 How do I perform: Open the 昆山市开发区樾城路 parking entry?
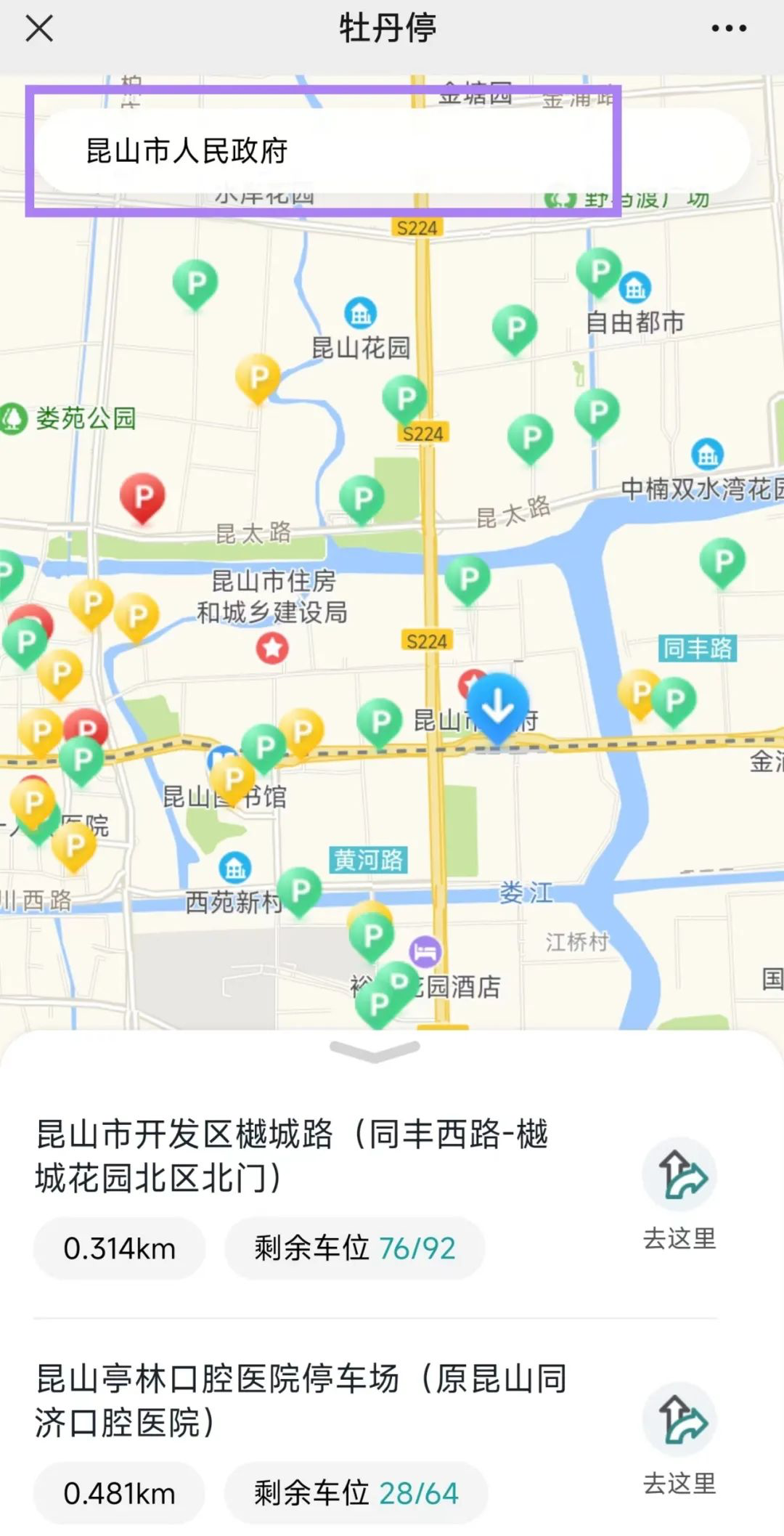pyautogui.click(x=290, y=1155)
